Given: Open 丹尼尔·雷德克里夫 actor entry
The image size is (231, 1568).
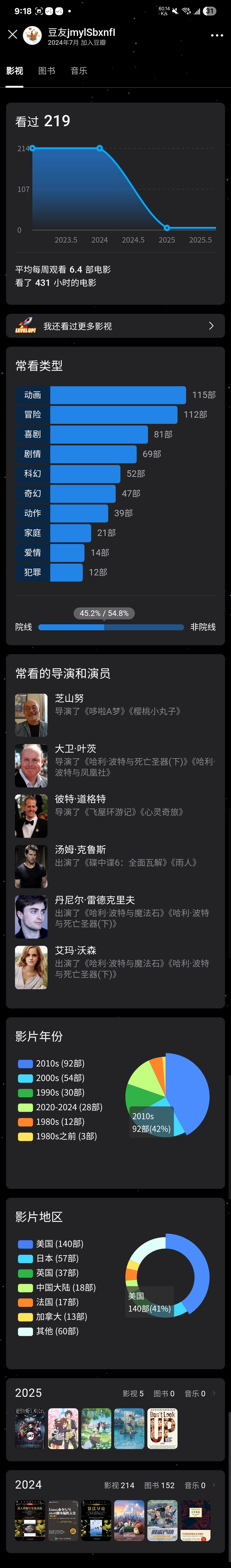Looking at the screenshot, I should (115, 917).
